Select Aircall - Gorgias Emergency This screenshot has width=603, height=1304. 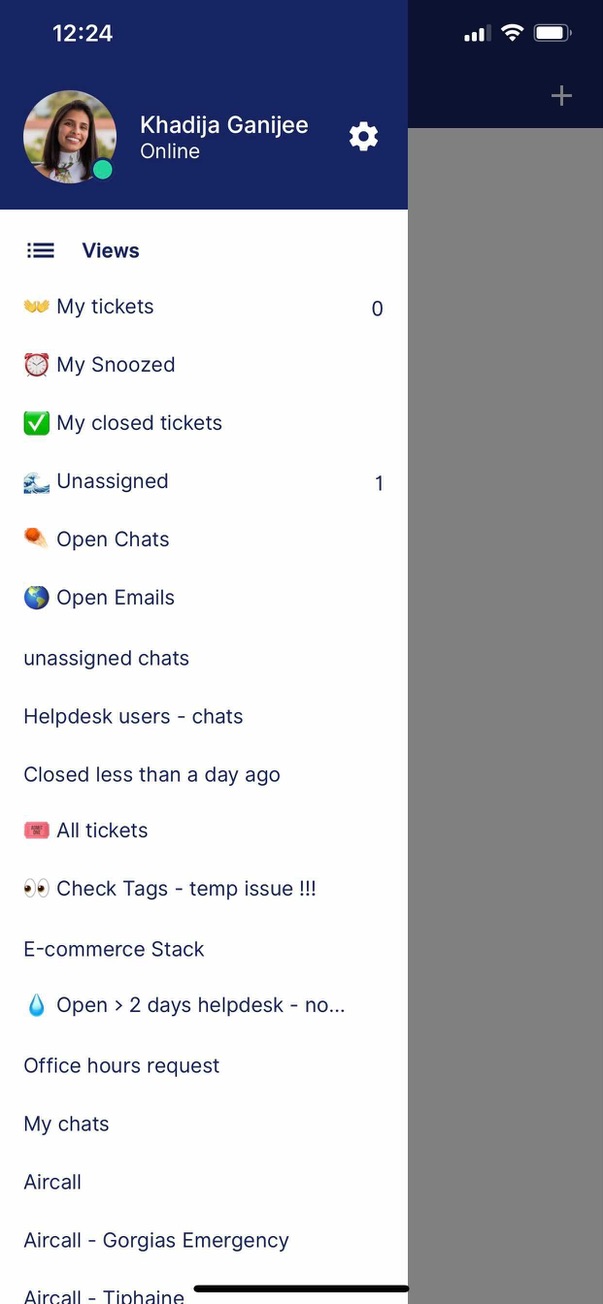coord(204,1240)
